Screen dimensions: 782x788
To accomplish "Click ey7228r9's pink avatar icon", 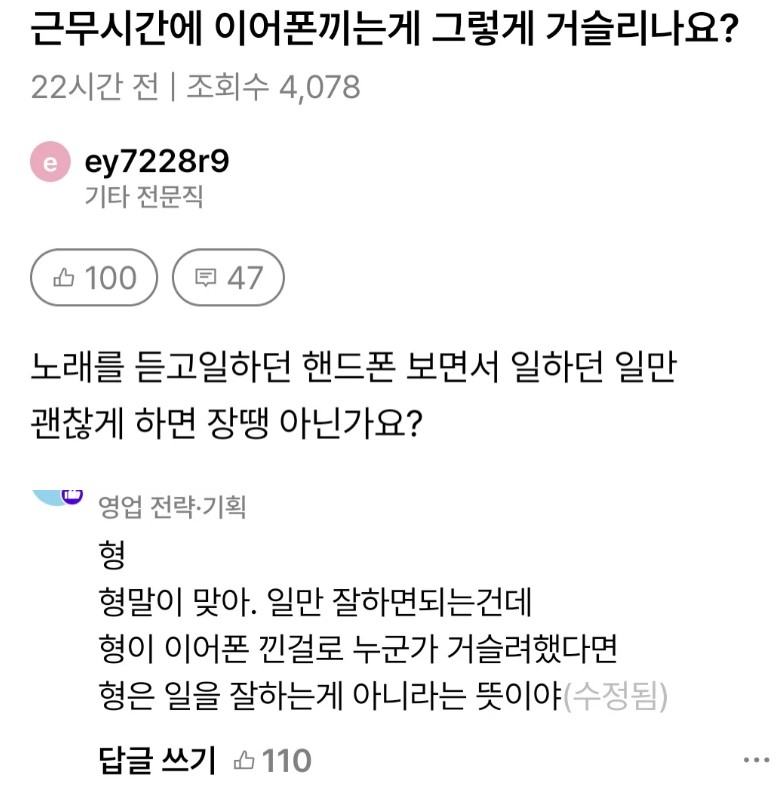I will [x=50, y=162].
